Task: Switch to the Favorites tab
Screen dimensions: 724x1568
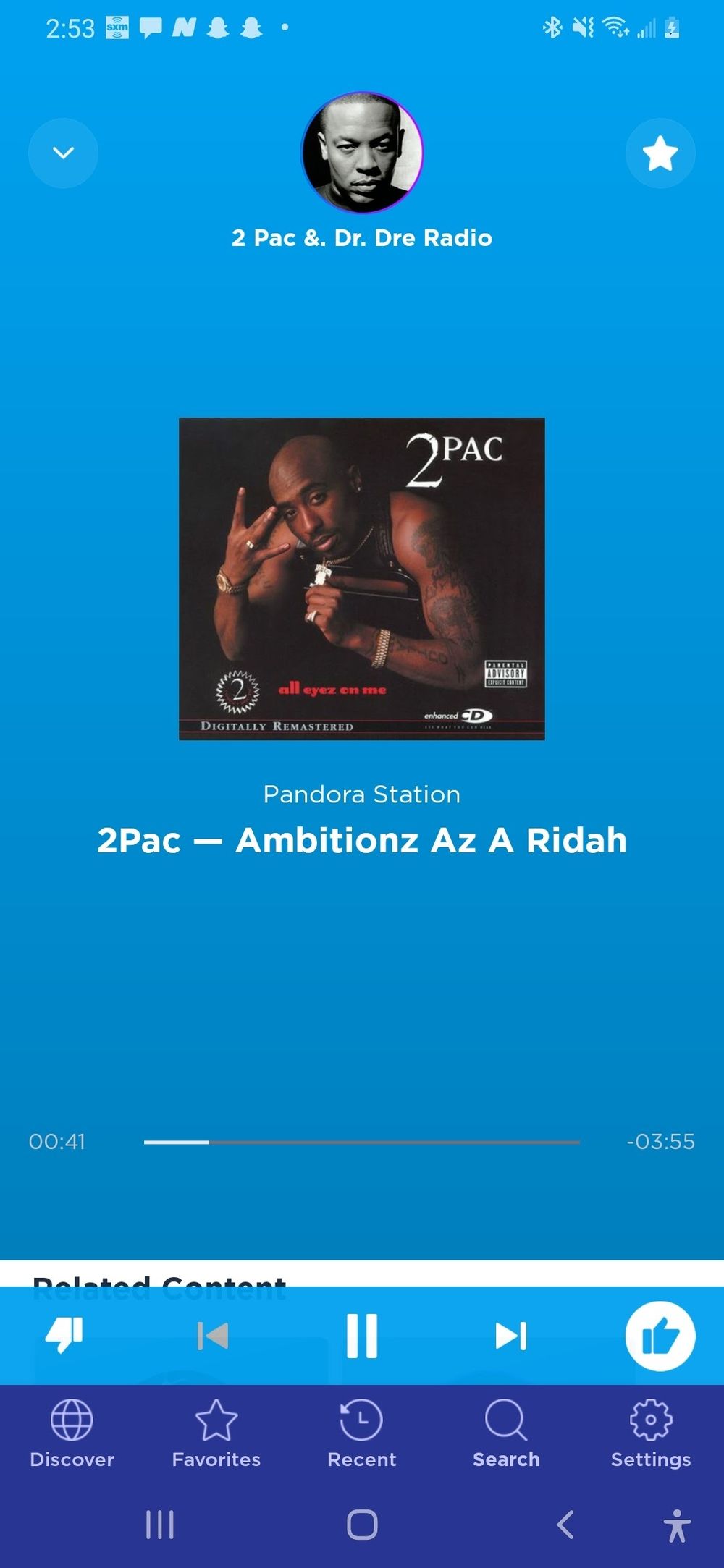Action: 216,1433
